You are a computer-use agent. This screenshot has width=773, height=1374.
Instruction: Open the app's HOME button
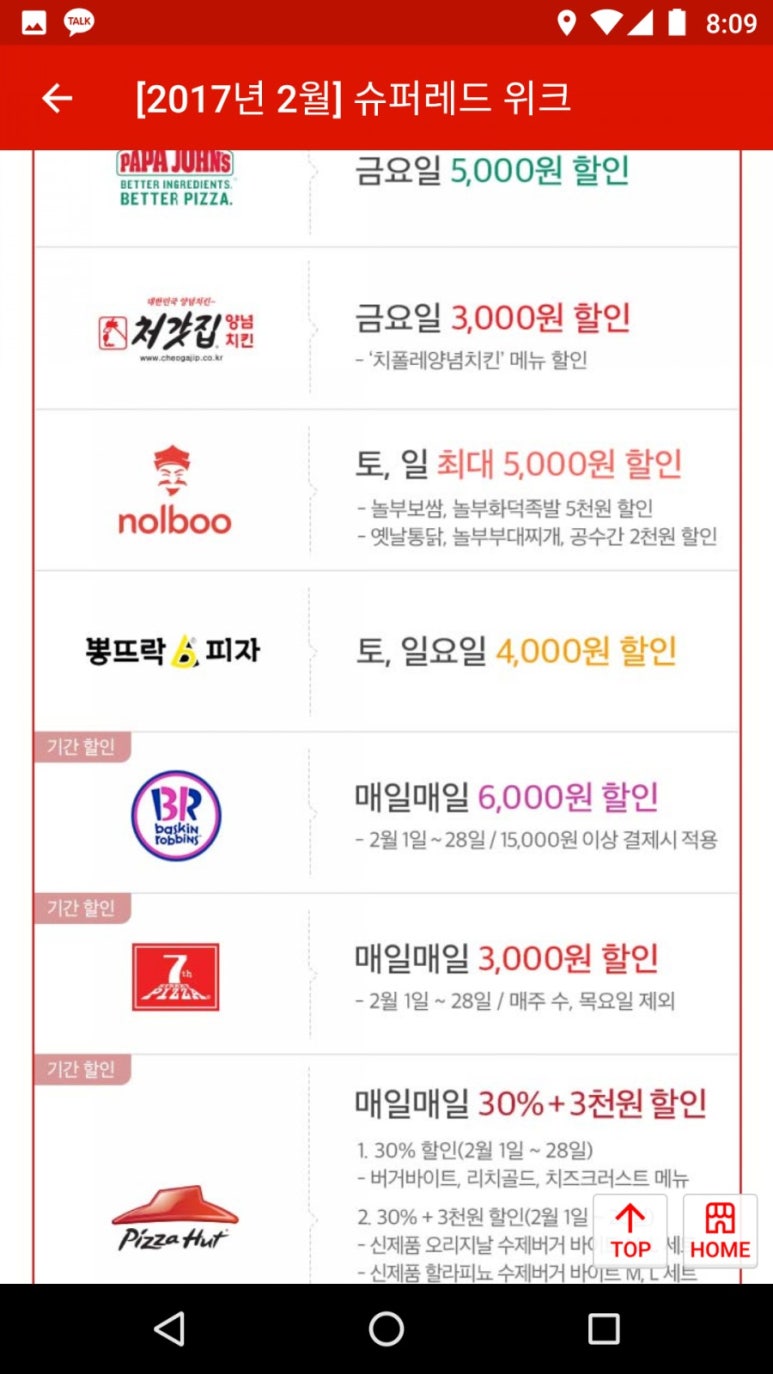[720, 1231]
